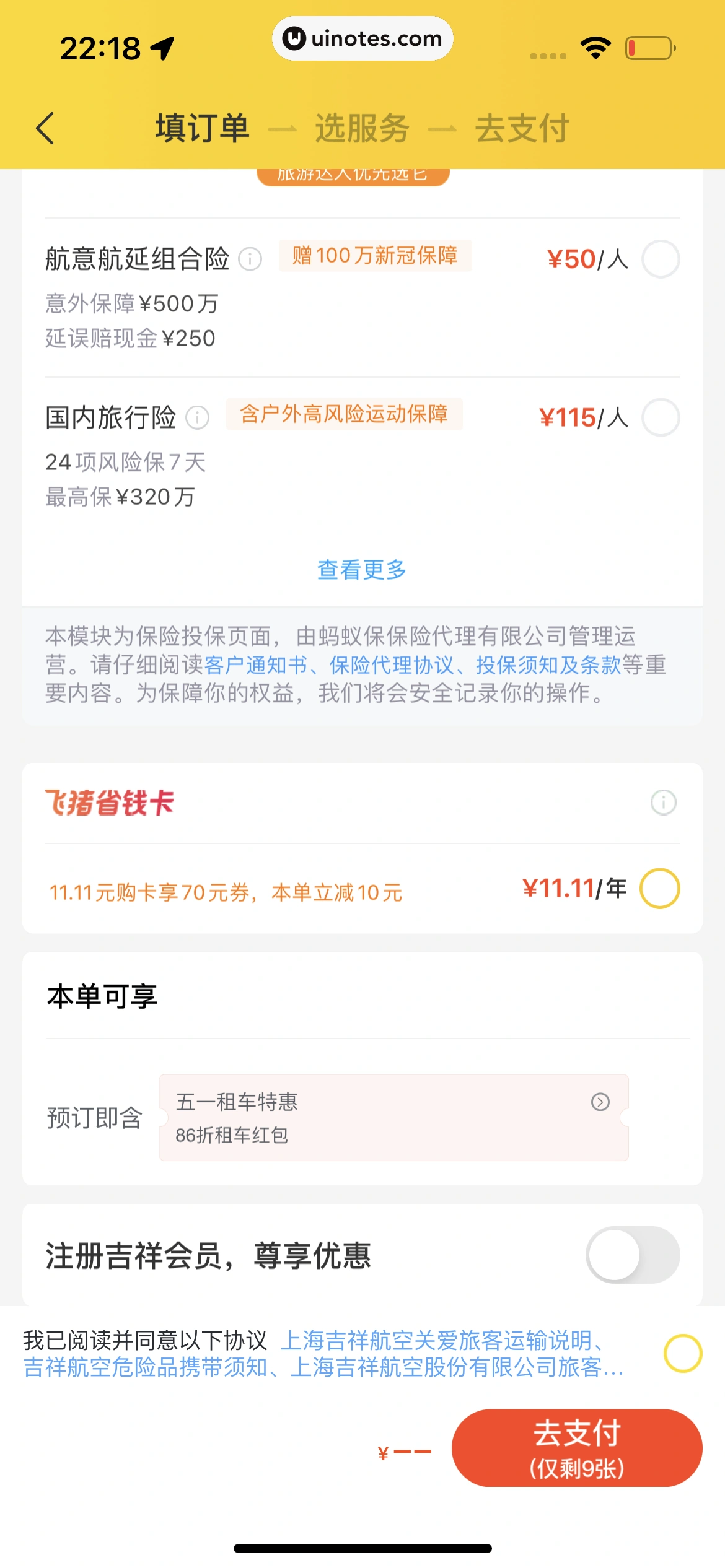Open the 客户通知书 link

click(x=255, y=665)
